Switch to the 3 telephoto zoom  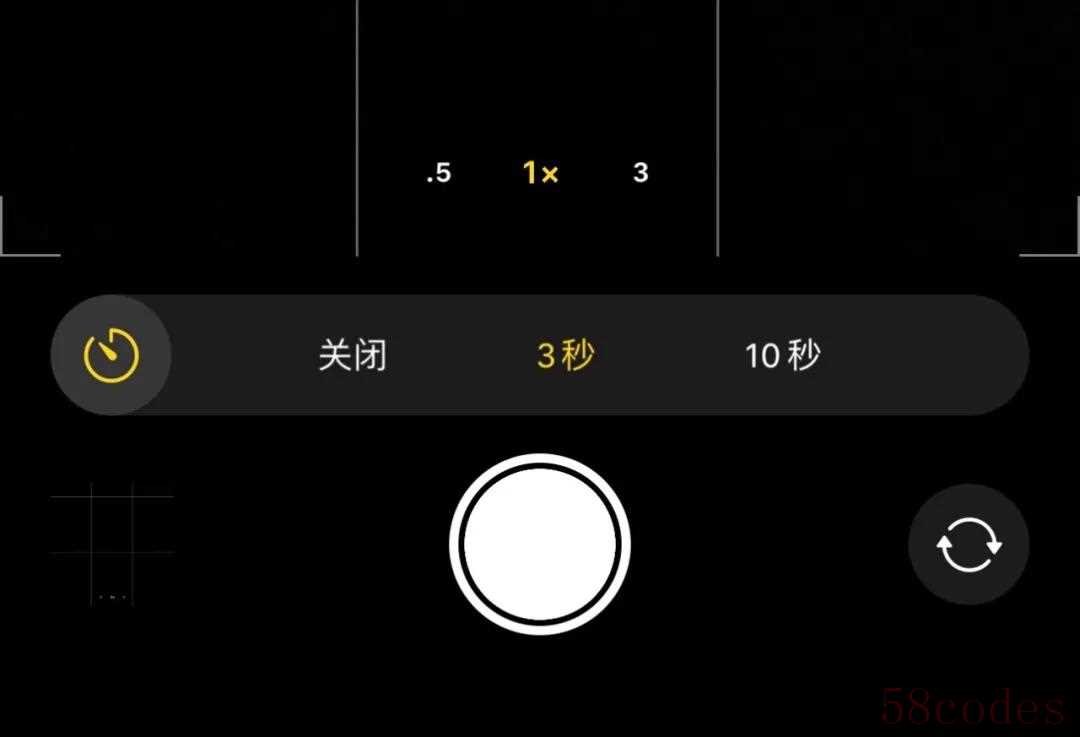(641, 173)
